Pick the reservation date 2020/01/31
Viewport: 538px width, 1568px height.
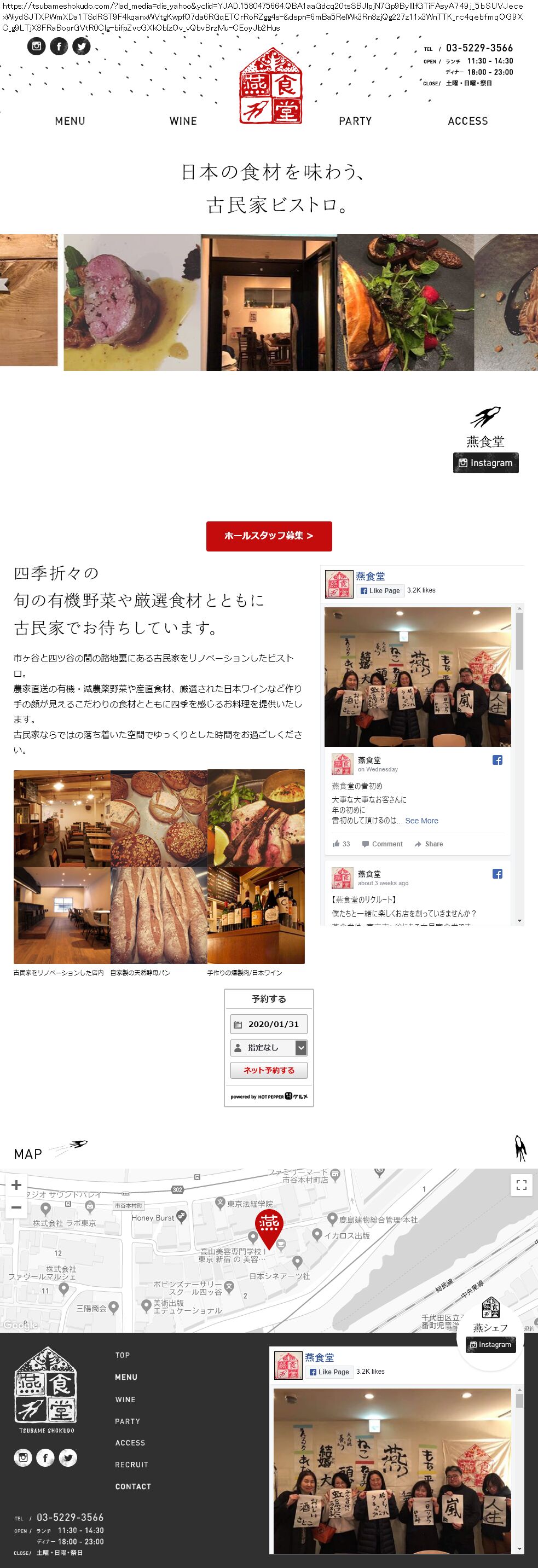click(269, 1024)
